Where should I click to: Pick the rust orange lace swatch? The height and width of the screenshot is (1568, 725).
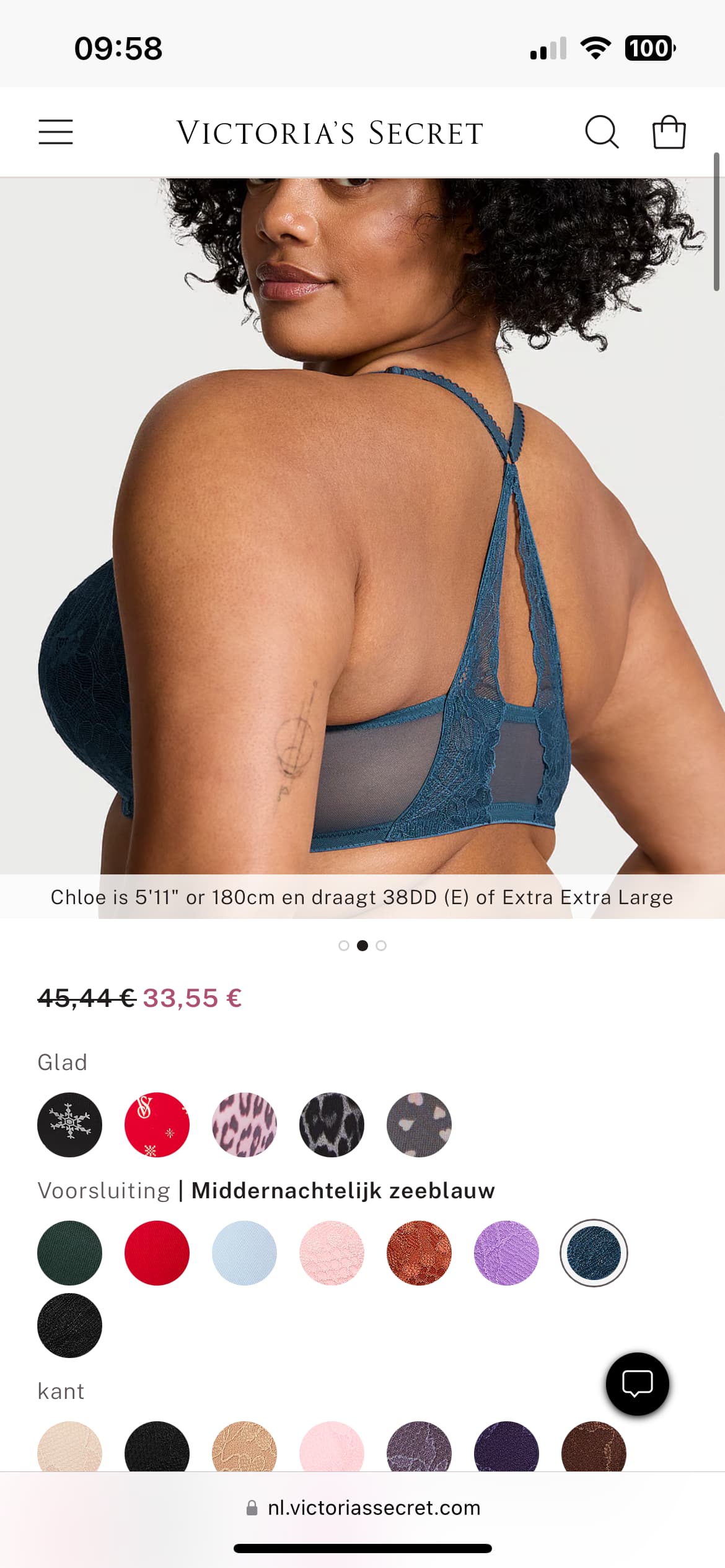pos(419,1253)
